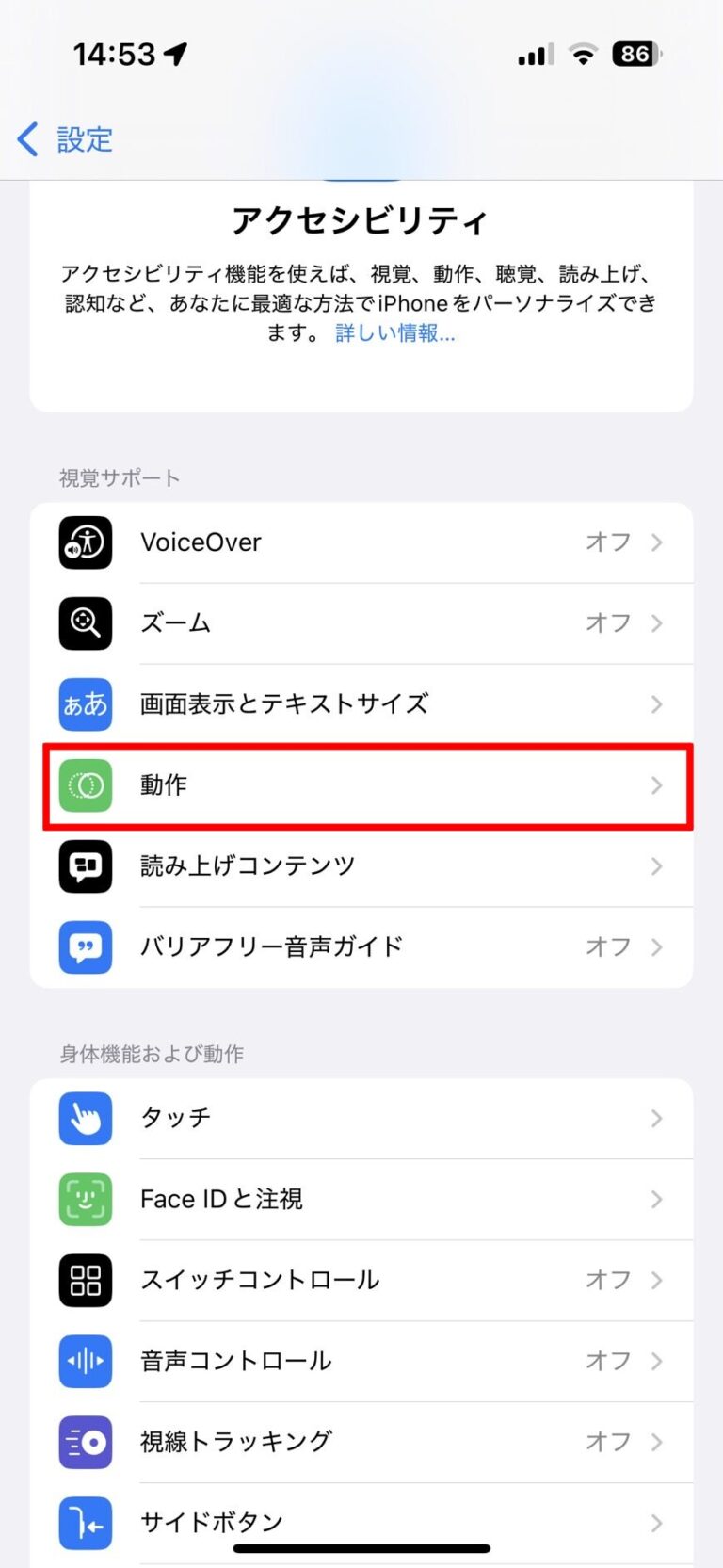Open the スイッチコントロール grid icon
723x1568 pixels.
[85, 1280]
